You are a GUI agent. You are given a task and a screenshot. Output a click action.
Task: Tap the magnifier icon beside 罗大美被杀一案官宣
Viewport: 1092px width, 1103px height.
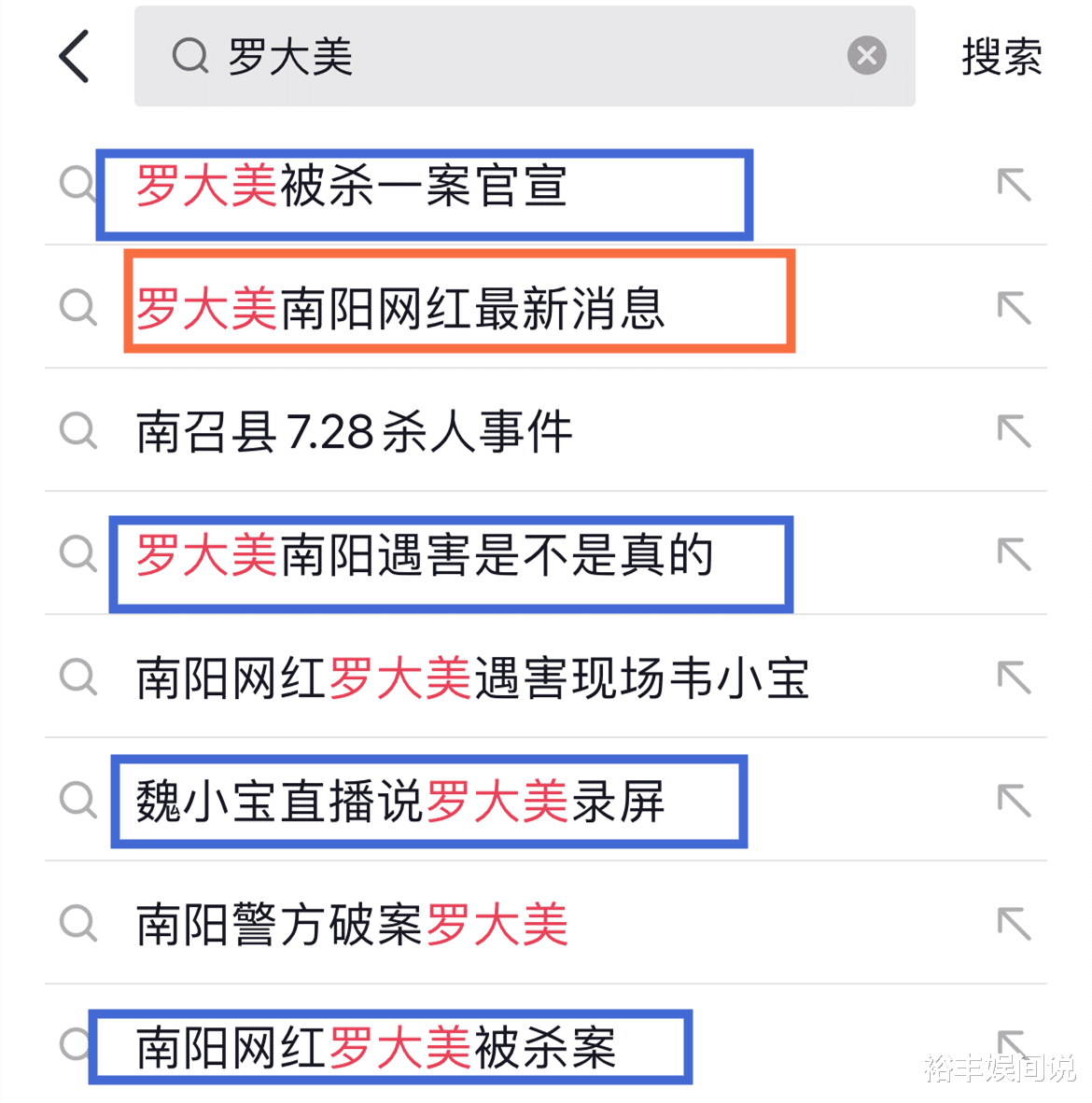click(78, 185)
